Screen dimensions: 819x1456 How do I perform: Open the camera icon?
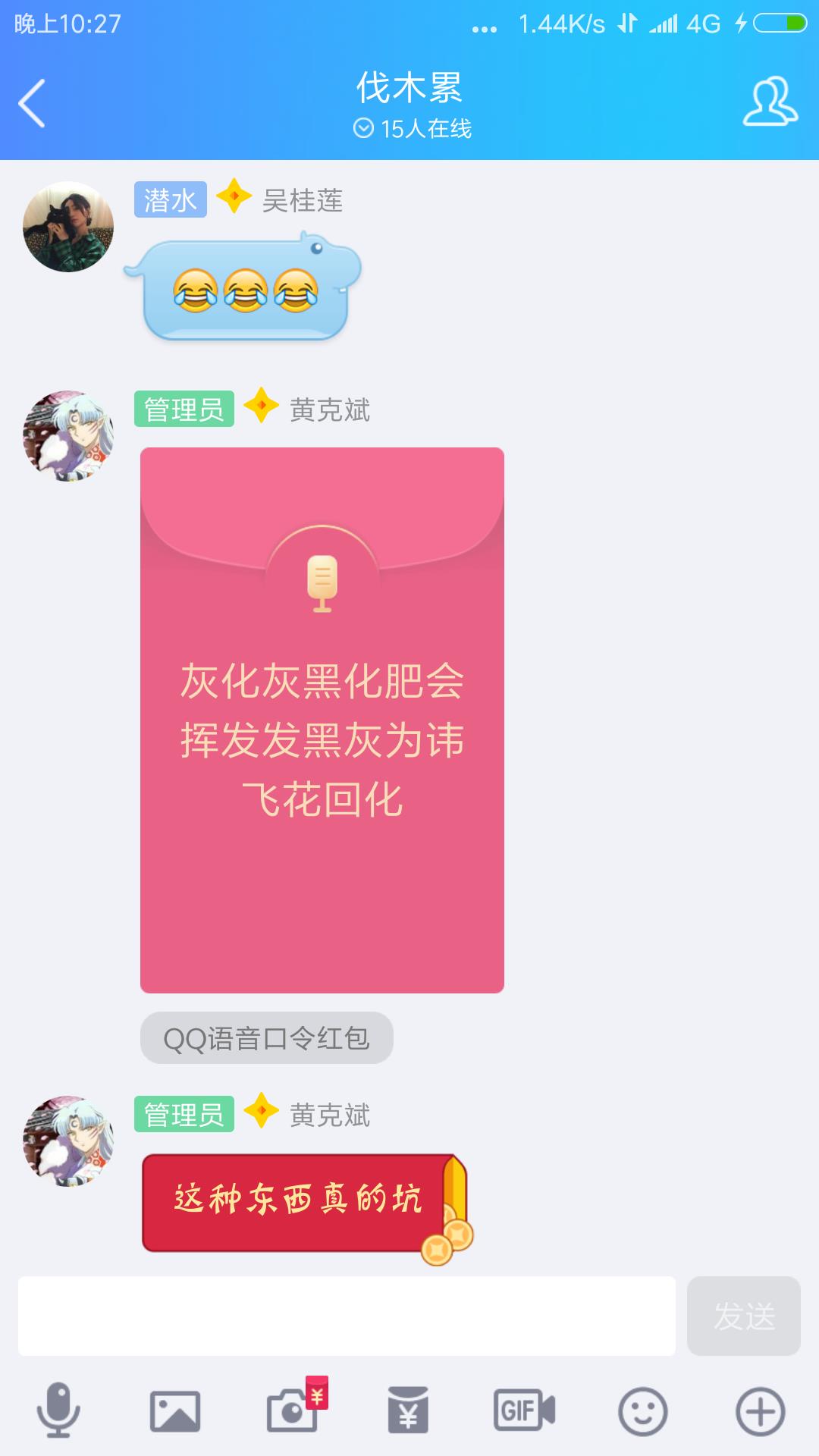(293, 1410)
